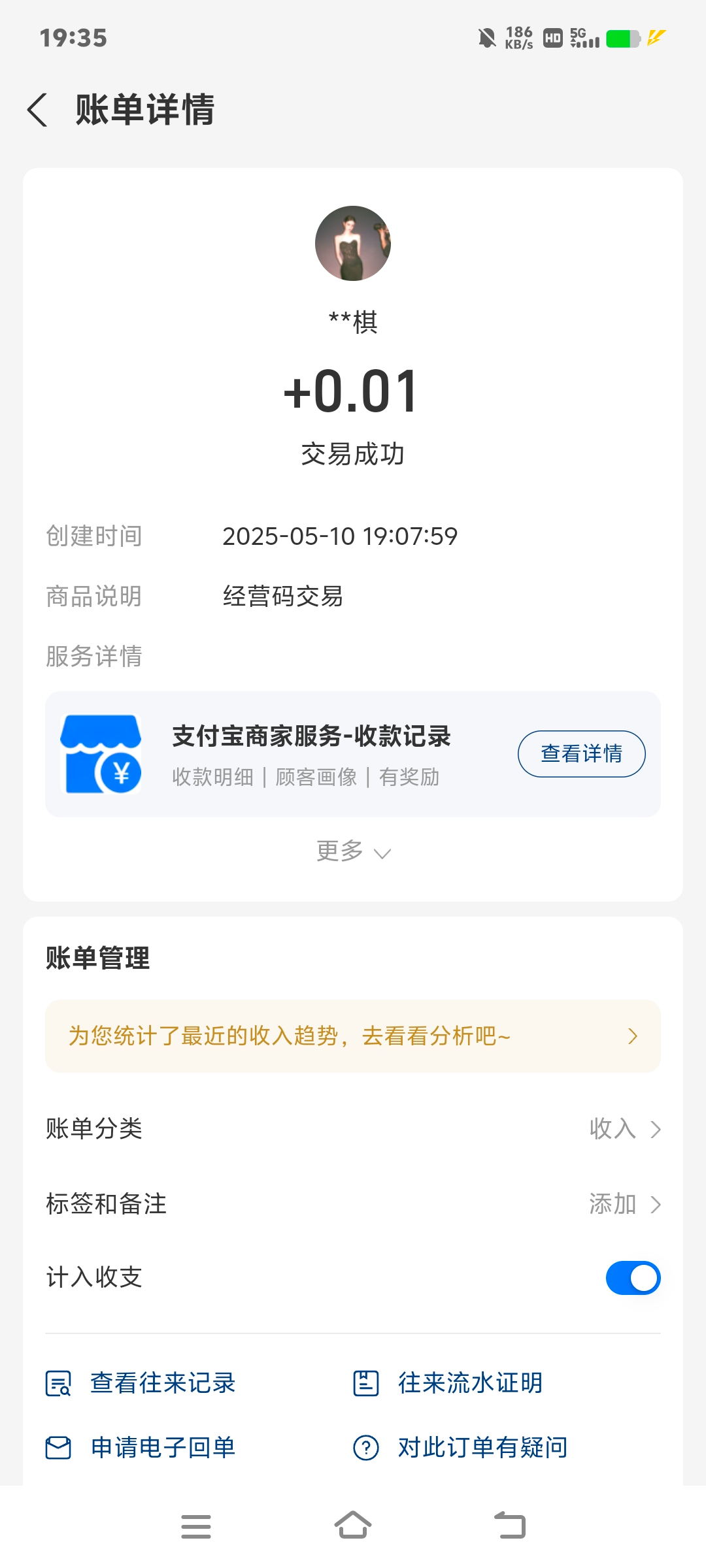
Task: Tap the payer's profile avatar
Action: pos(353,244)
